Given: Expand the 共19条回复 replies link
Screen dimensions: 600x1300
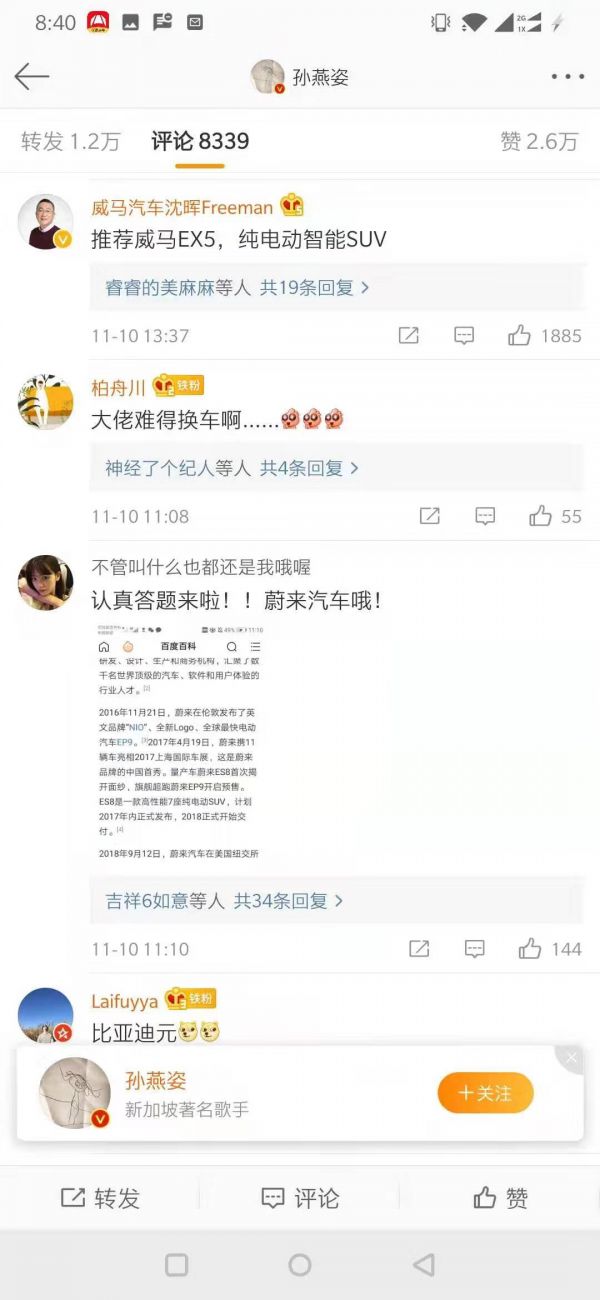Looking at the screenshot, I should [x=237, y=288].
